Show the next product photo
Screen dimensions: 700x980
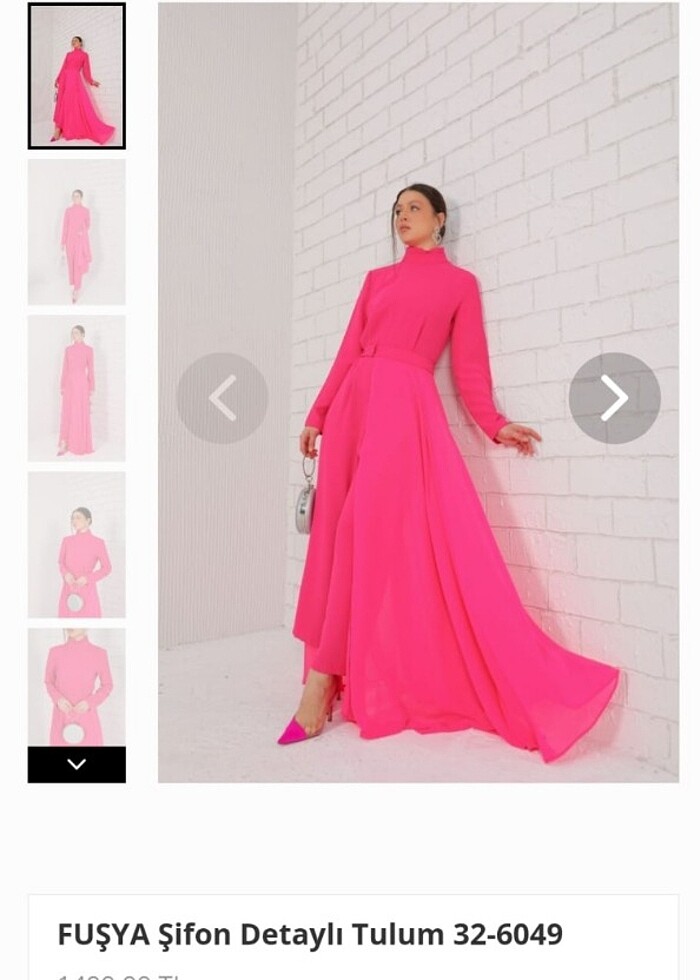click(614, 398)
